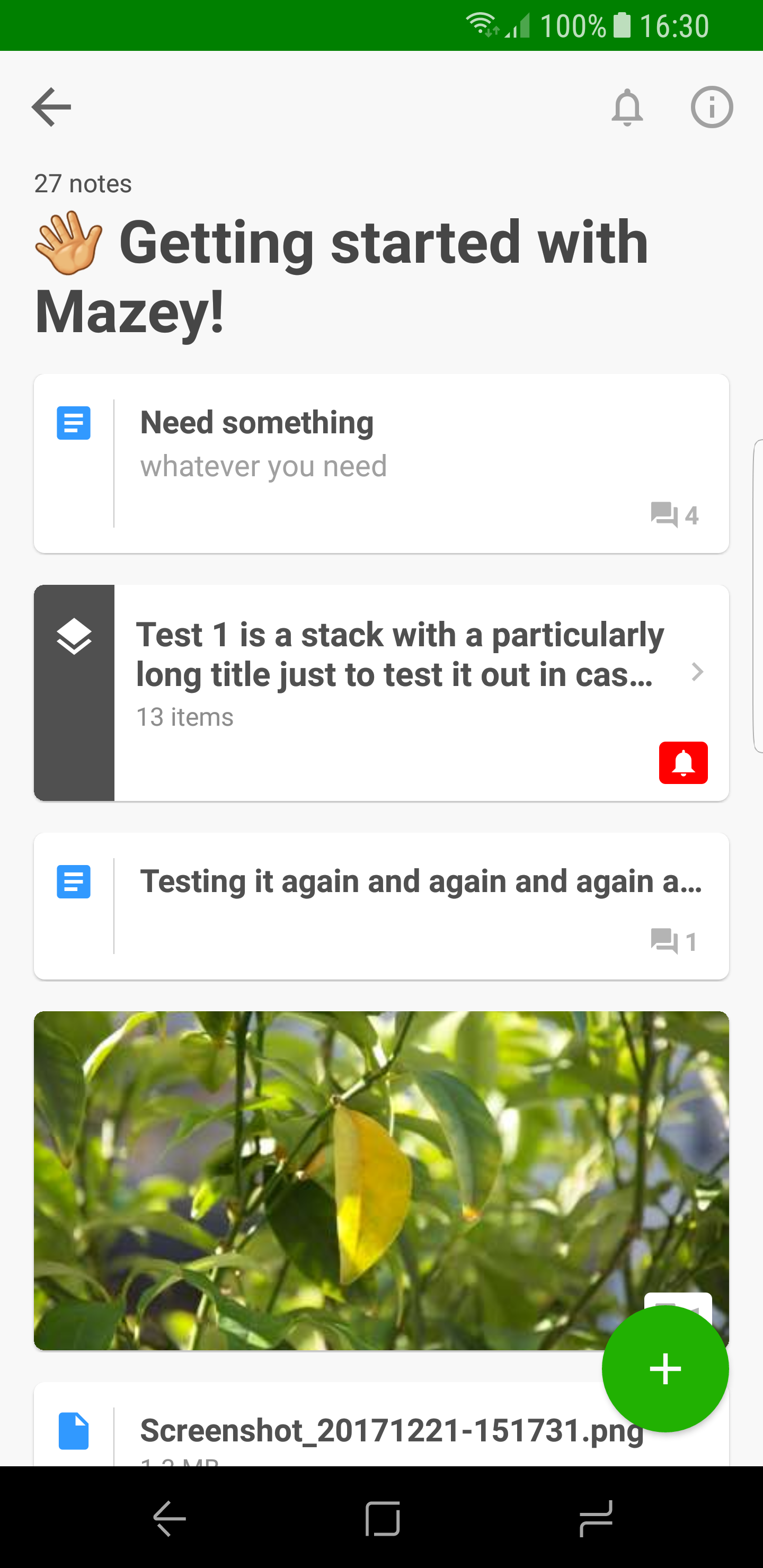Tap the red reminder bell on Test 1
This screenshot has height=1568, width=763.
point(683,762)
